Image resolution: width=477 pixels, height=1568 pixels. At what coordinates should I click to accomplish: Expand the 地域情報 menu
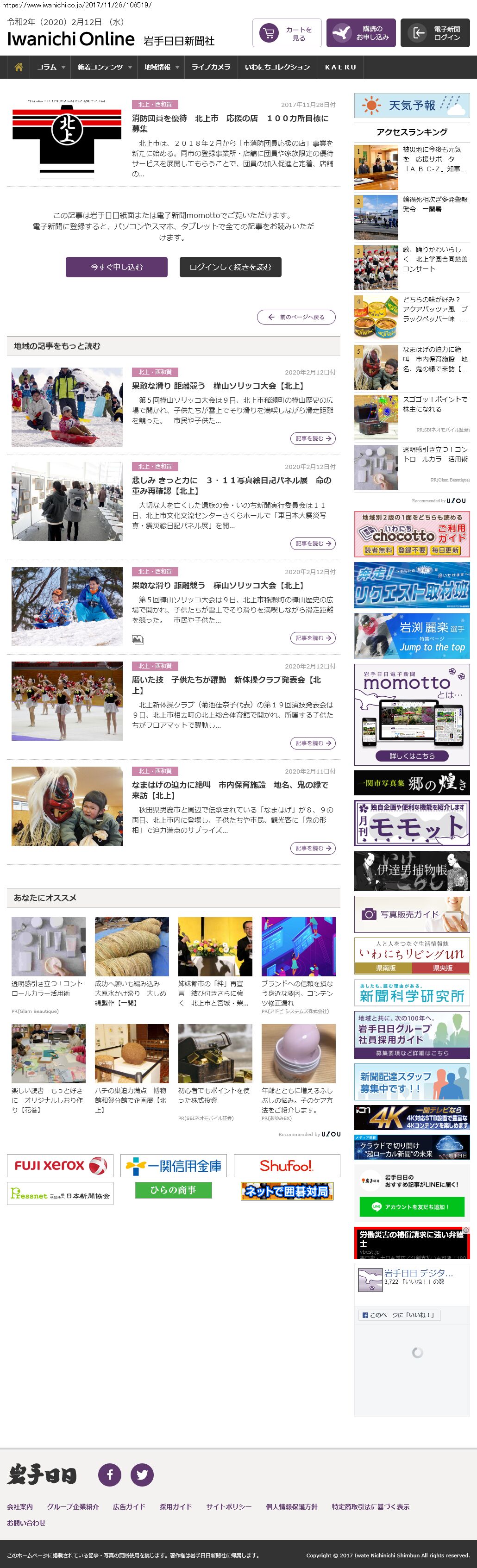[x=161, y=67]
